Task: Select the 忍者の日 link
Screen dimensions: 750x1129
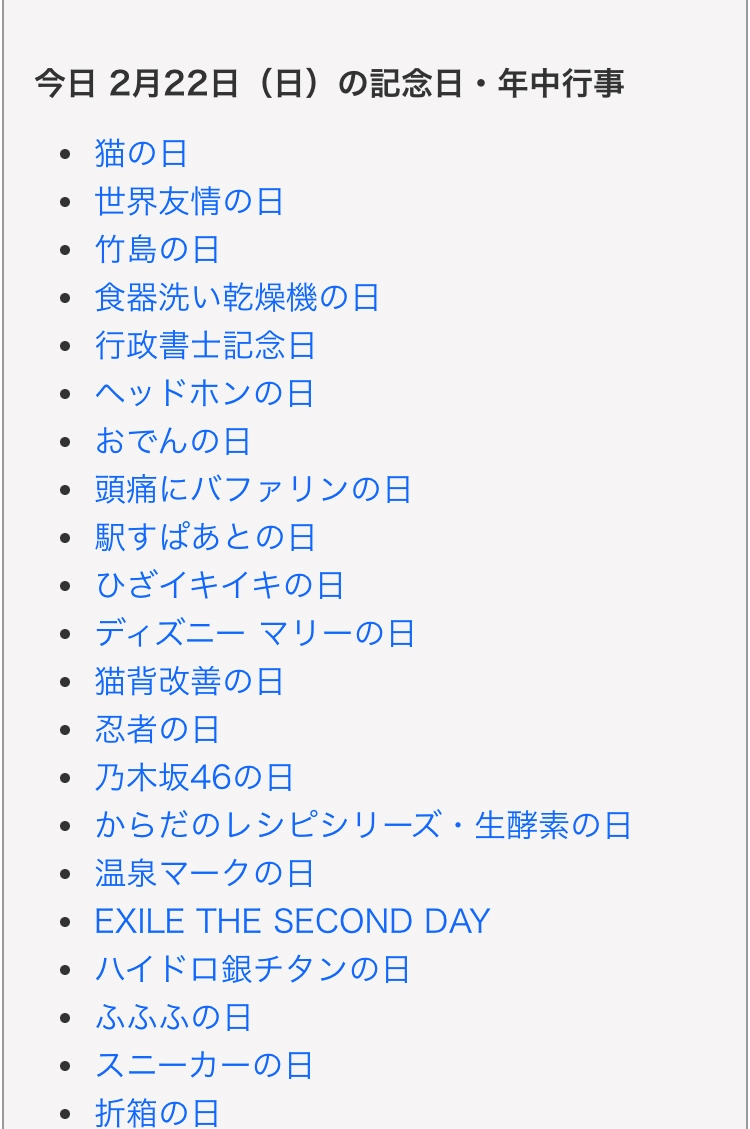Action: point(157,729)
